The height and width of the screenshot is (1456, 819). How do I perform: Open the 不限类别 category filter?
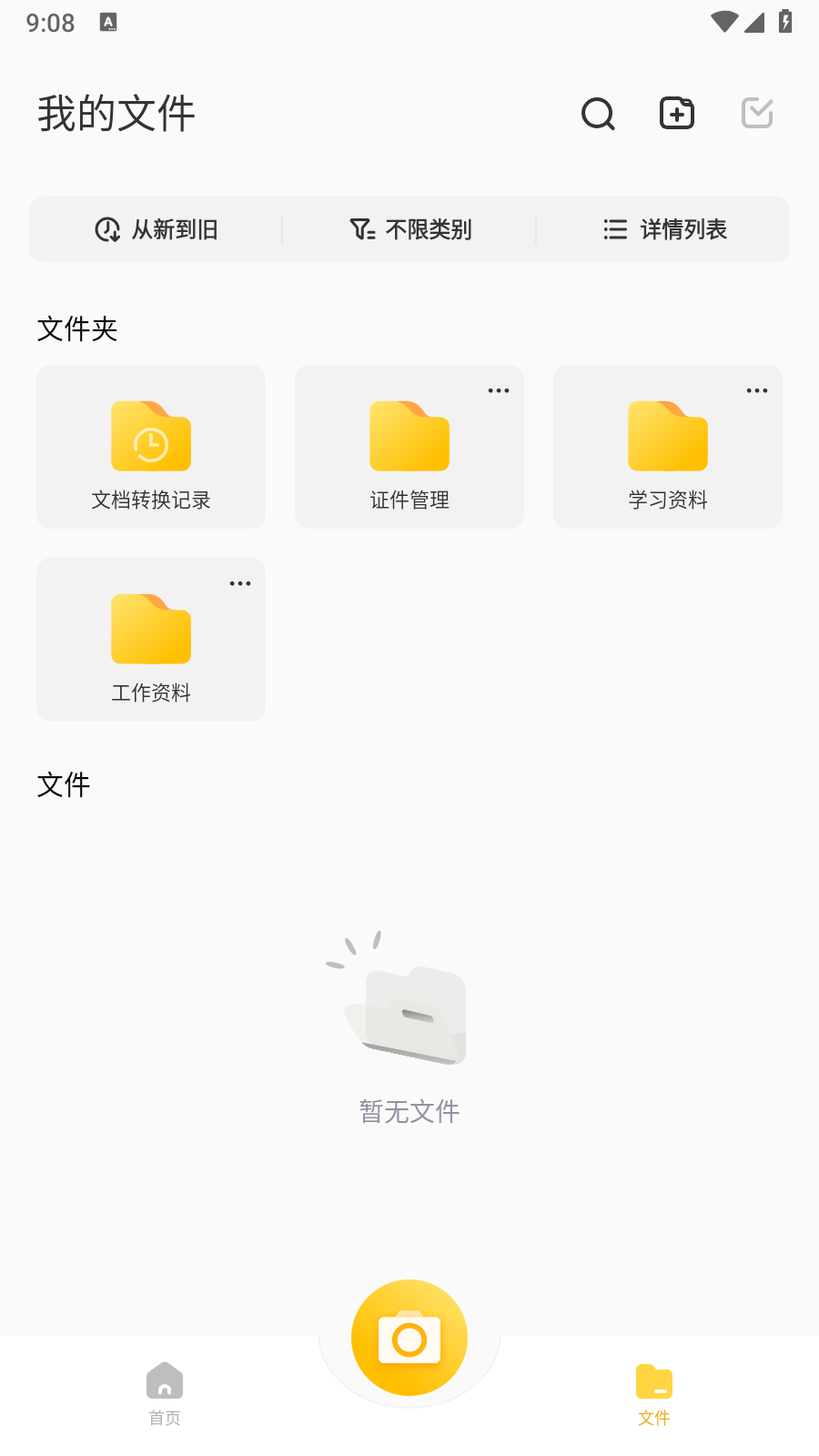pyautogui.click(x=410, y=229)
